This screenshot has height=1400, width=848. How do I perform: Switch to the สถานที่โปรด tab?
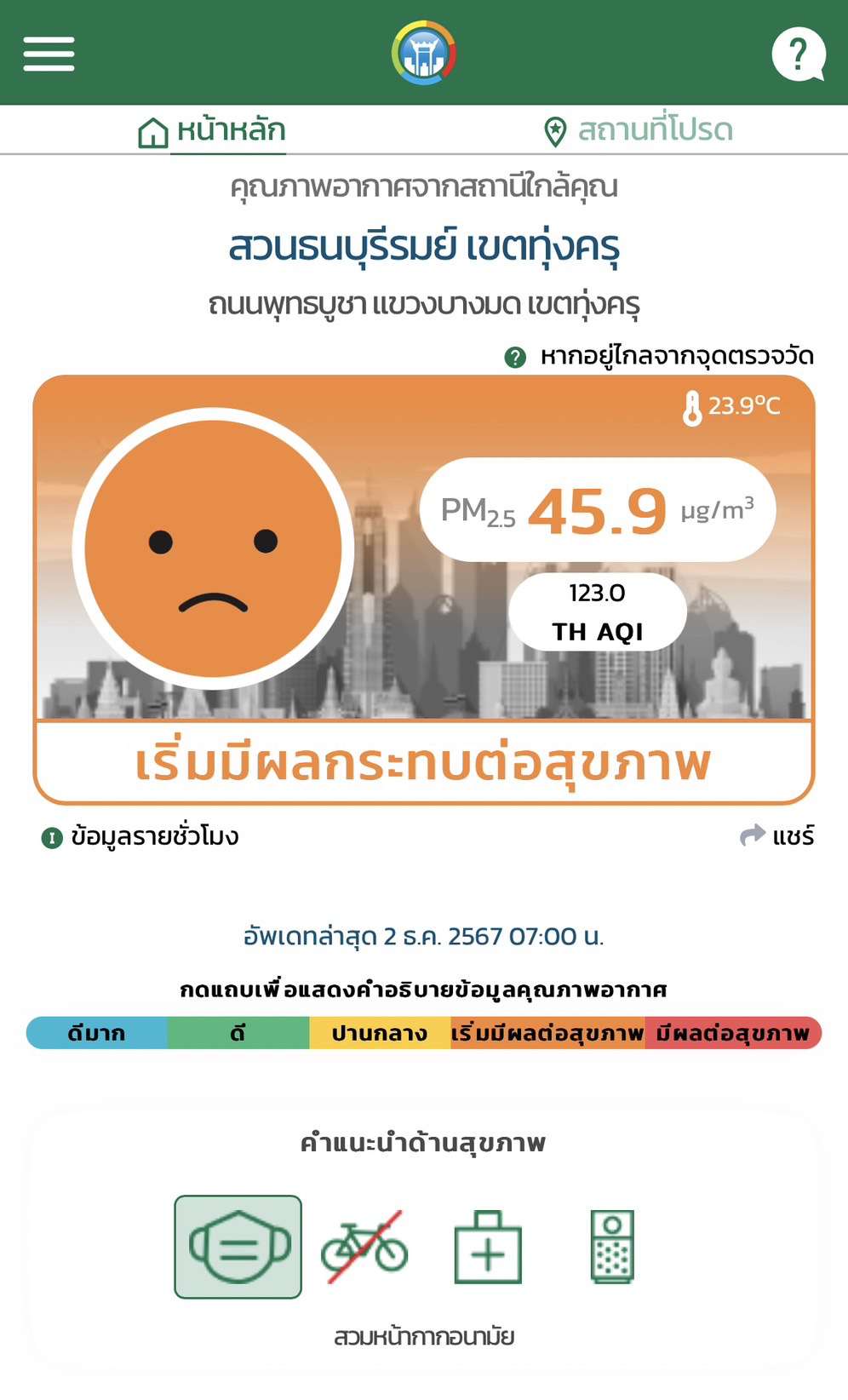pos(639,130)
